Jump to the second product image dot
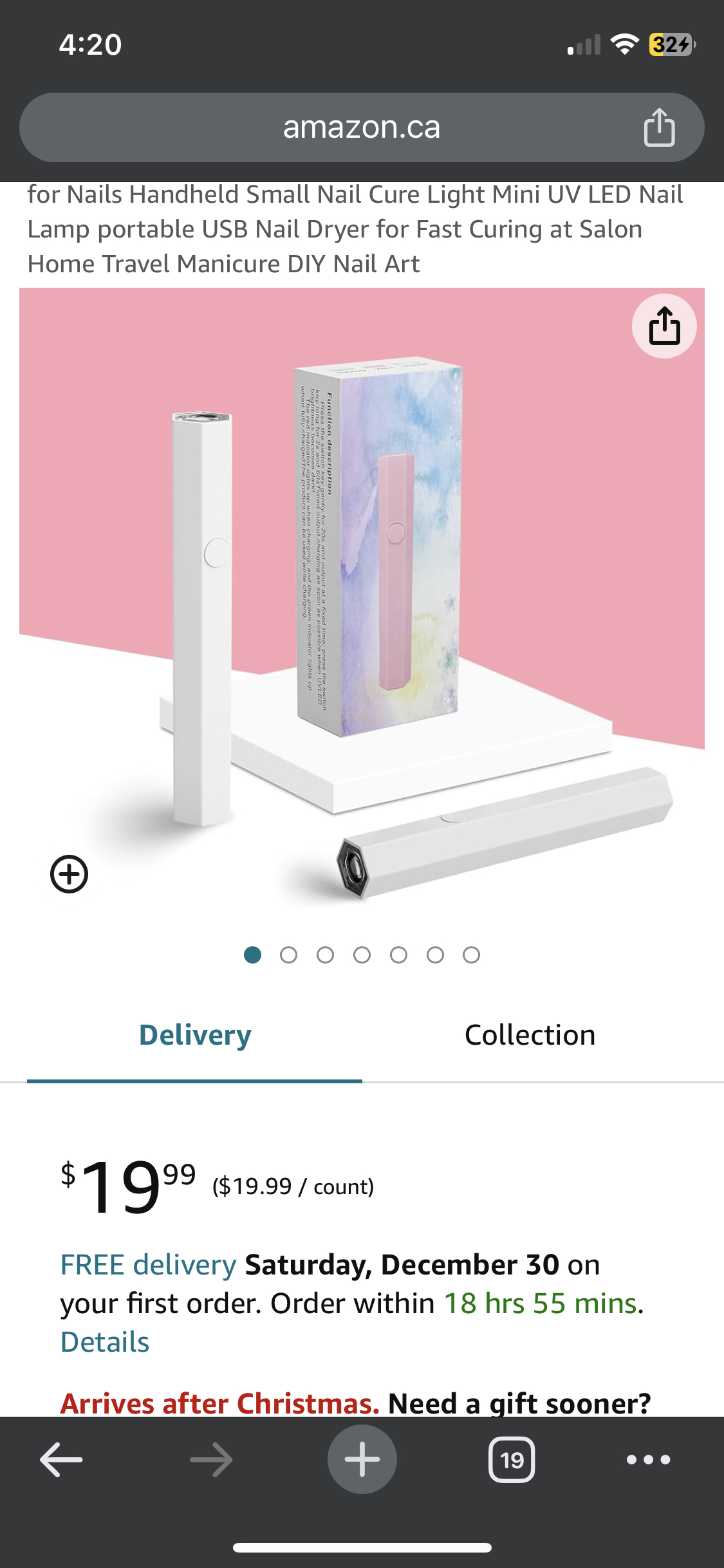 click(x=289, y=955)
